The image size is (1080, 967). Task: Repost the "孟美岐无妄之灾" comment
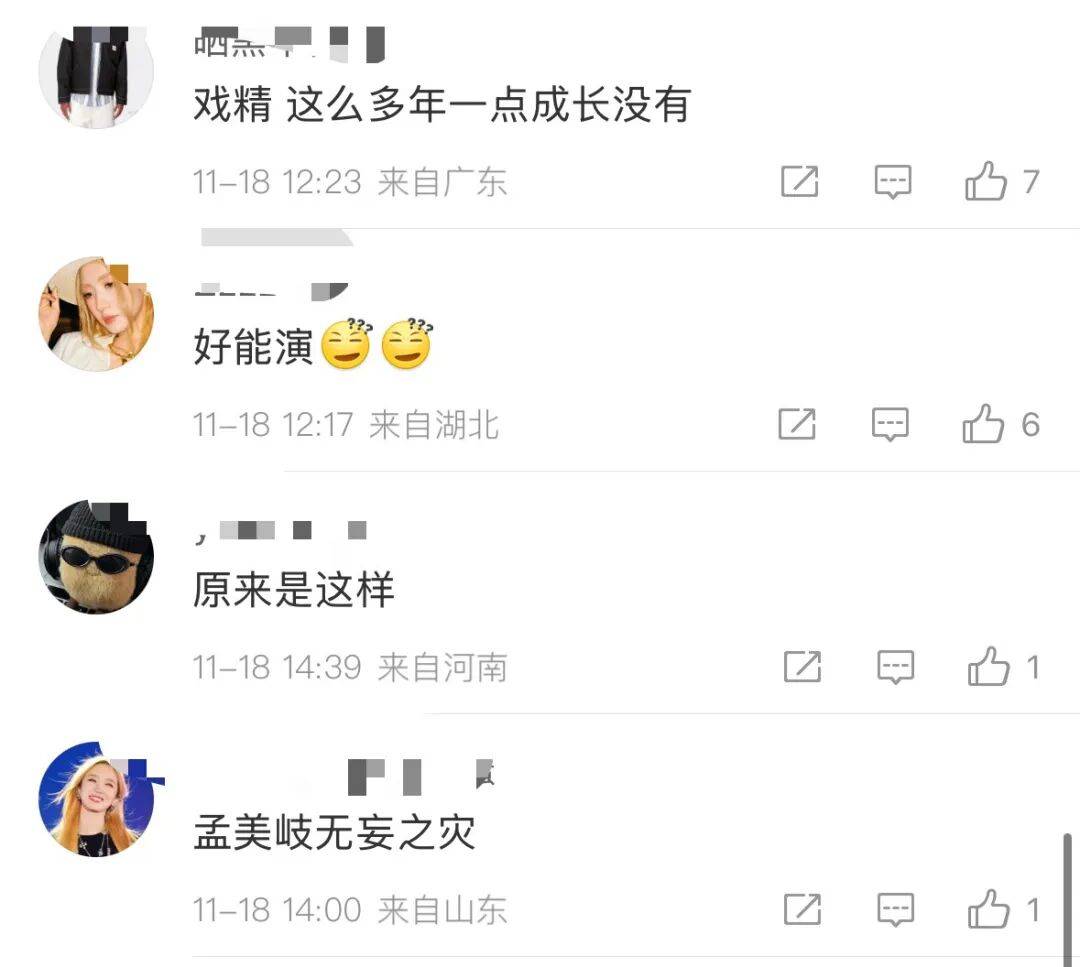coord(802,910)
